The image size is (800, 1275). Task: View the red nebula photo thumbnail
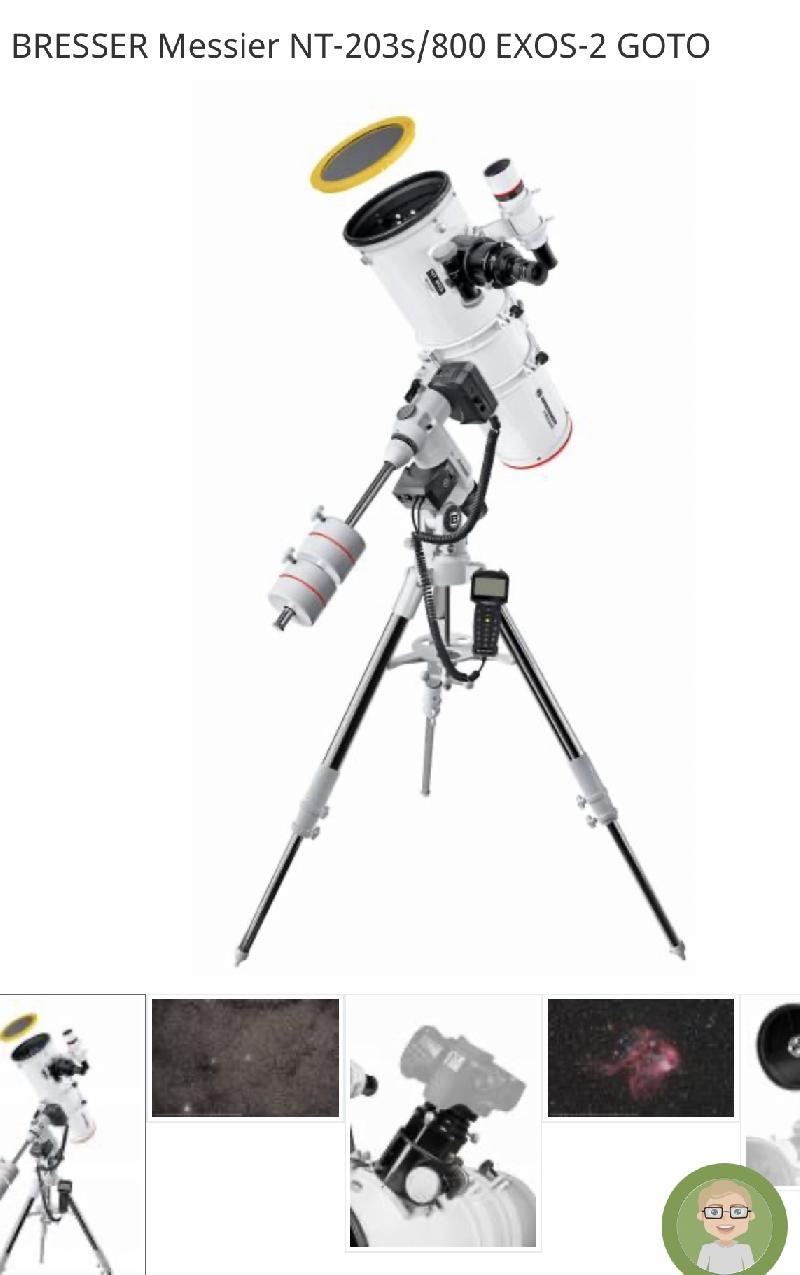pos(641,1057)
